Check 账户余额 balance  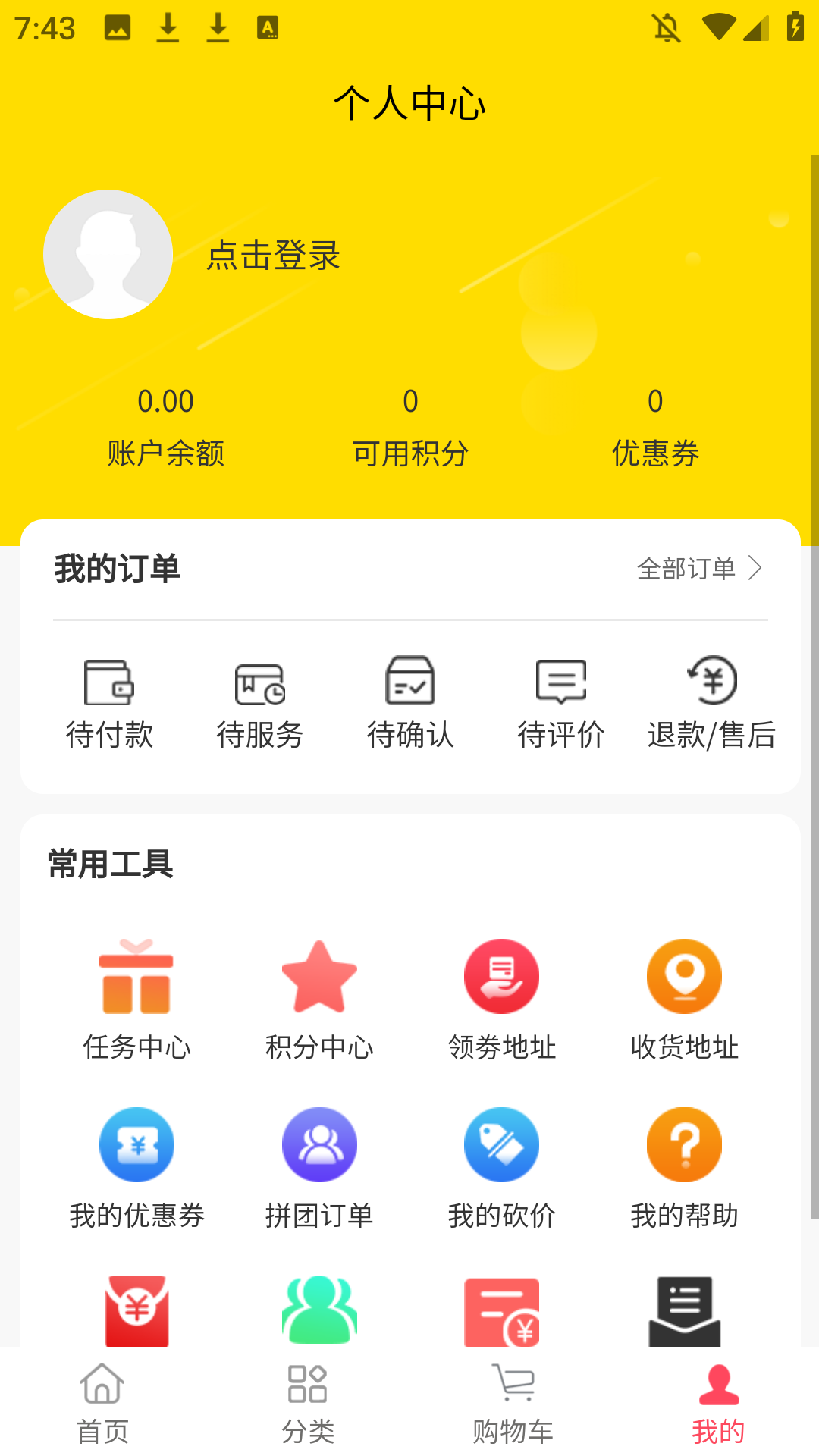pos(165,427)
